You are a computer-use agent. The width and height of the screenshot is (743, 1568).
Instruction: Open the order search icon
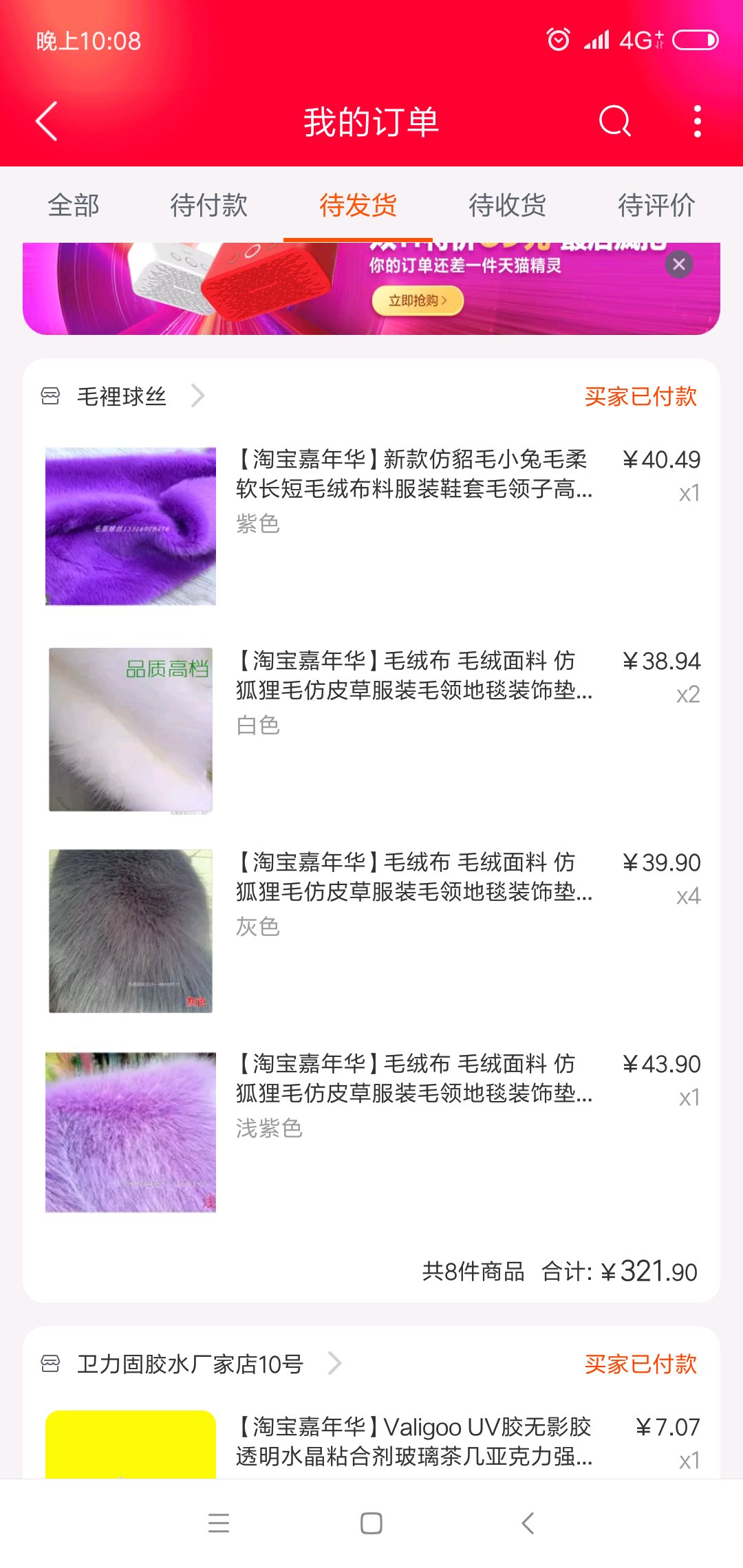click(x=614, y=122)
